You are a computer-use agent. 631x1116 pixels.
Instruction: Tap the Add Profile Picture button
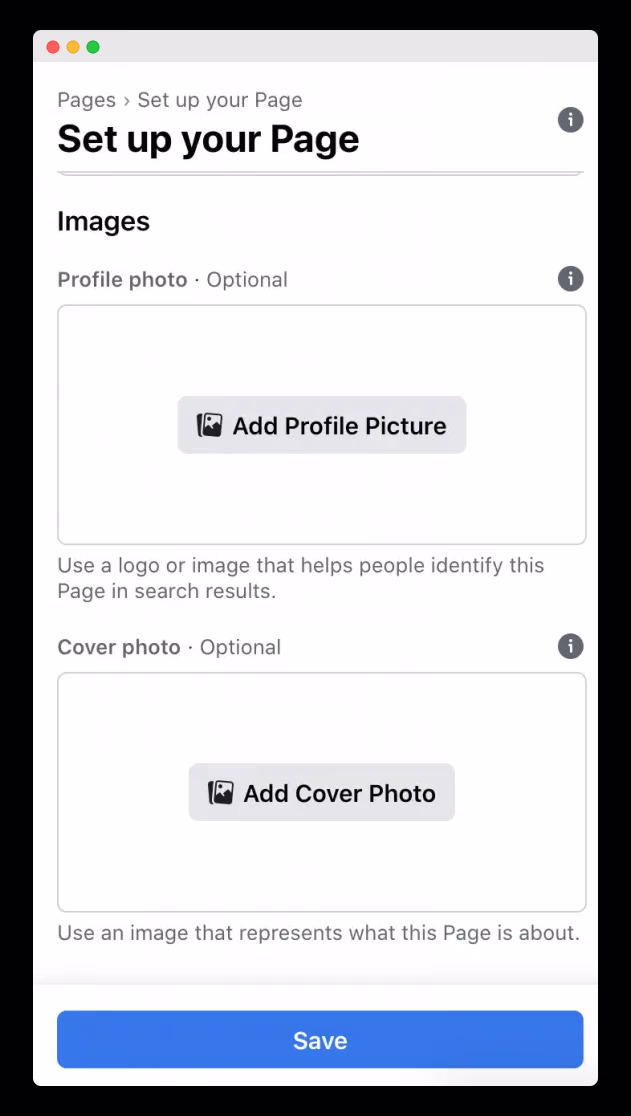(x=322, y=425)
